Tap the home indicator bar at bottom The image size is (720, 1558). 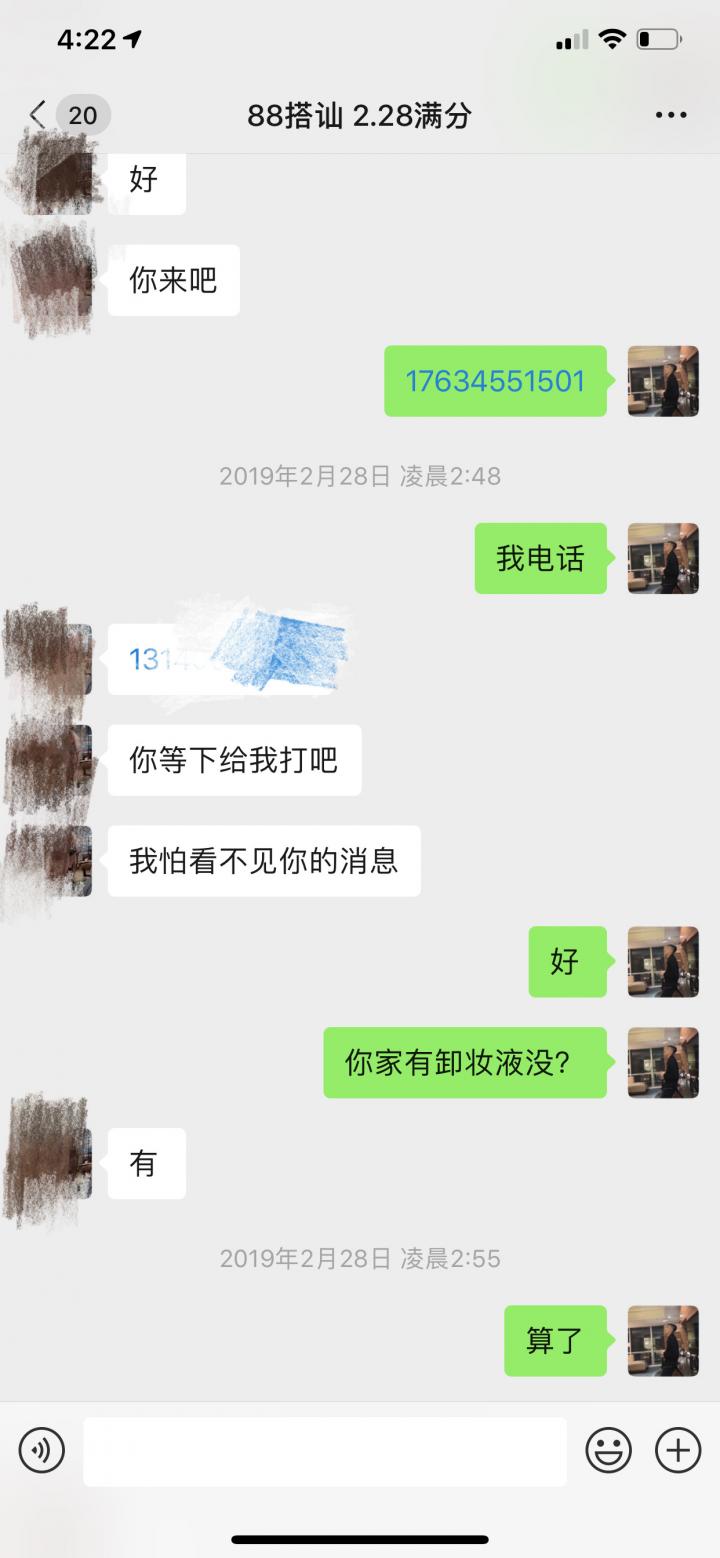click(x=360, y=1541)
